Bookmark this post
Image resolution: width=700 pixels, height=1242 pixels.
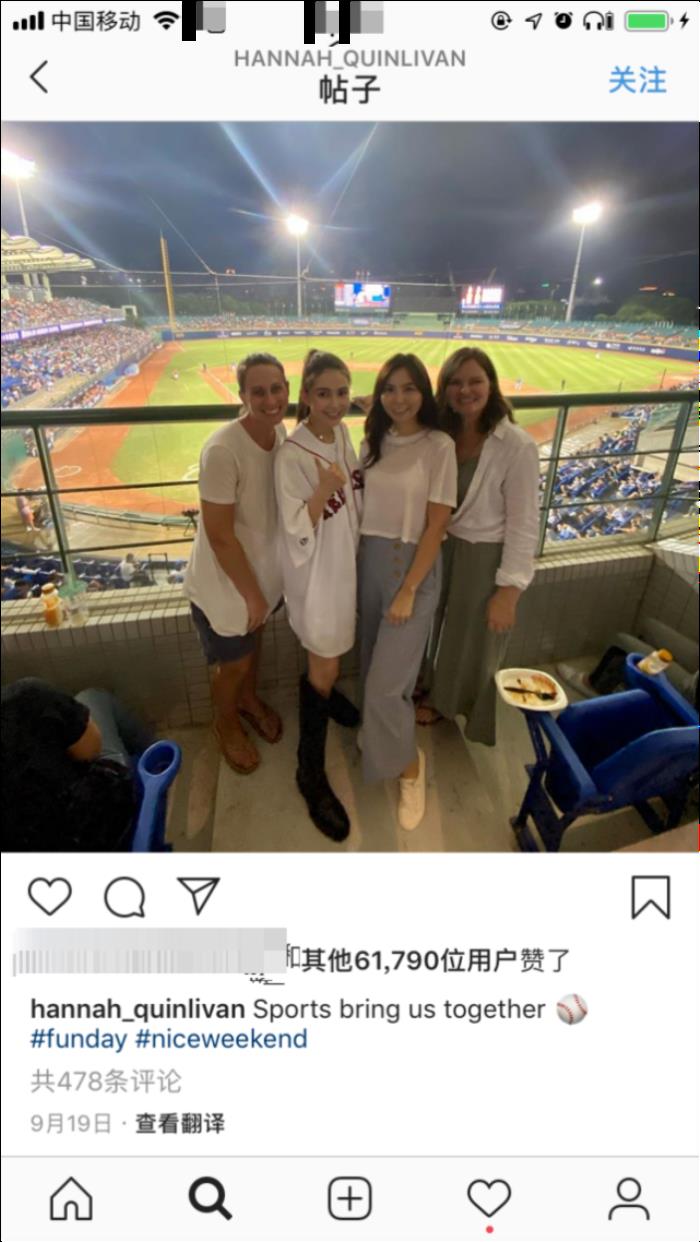pos(650,897)
